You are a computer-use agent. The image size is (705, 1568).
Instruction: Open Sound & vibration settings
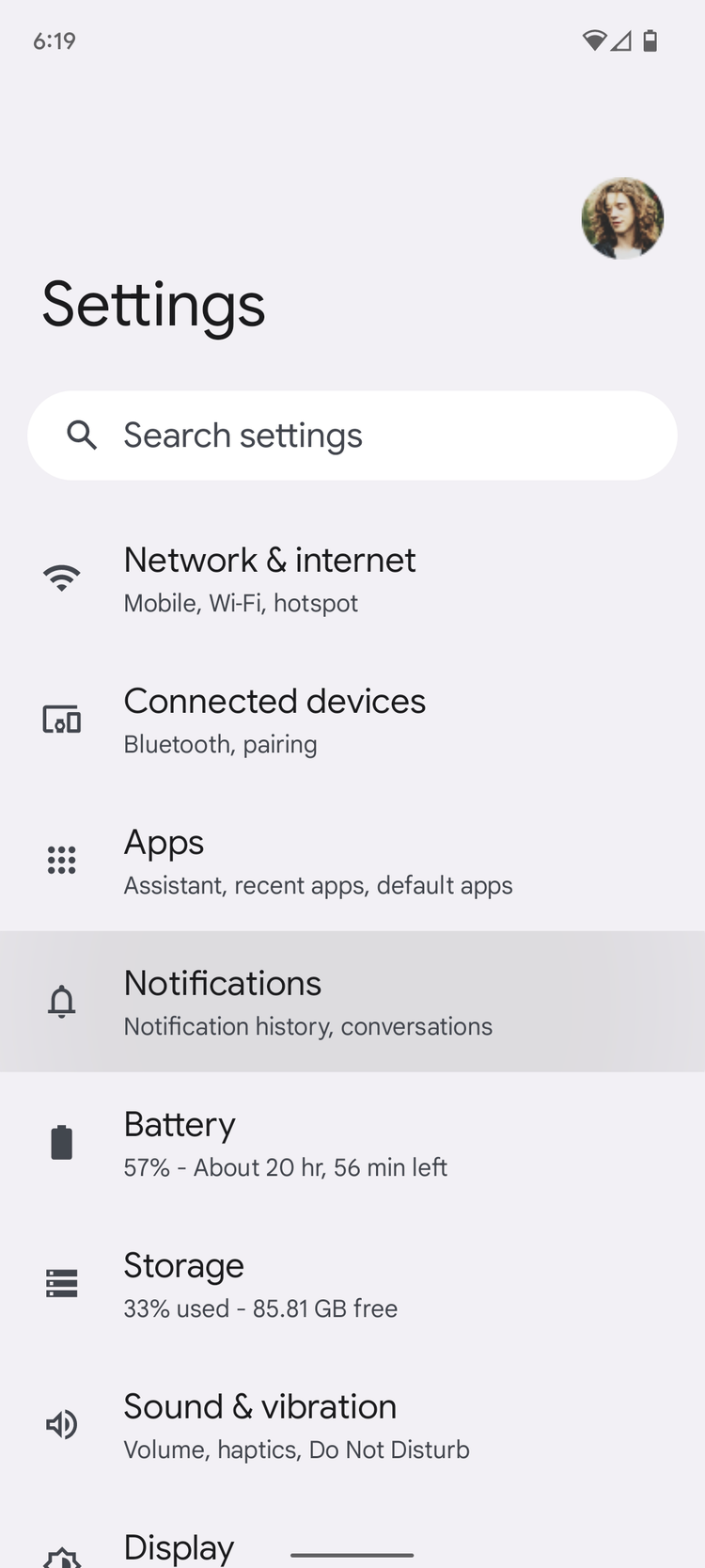click(x=352, y=1425)
